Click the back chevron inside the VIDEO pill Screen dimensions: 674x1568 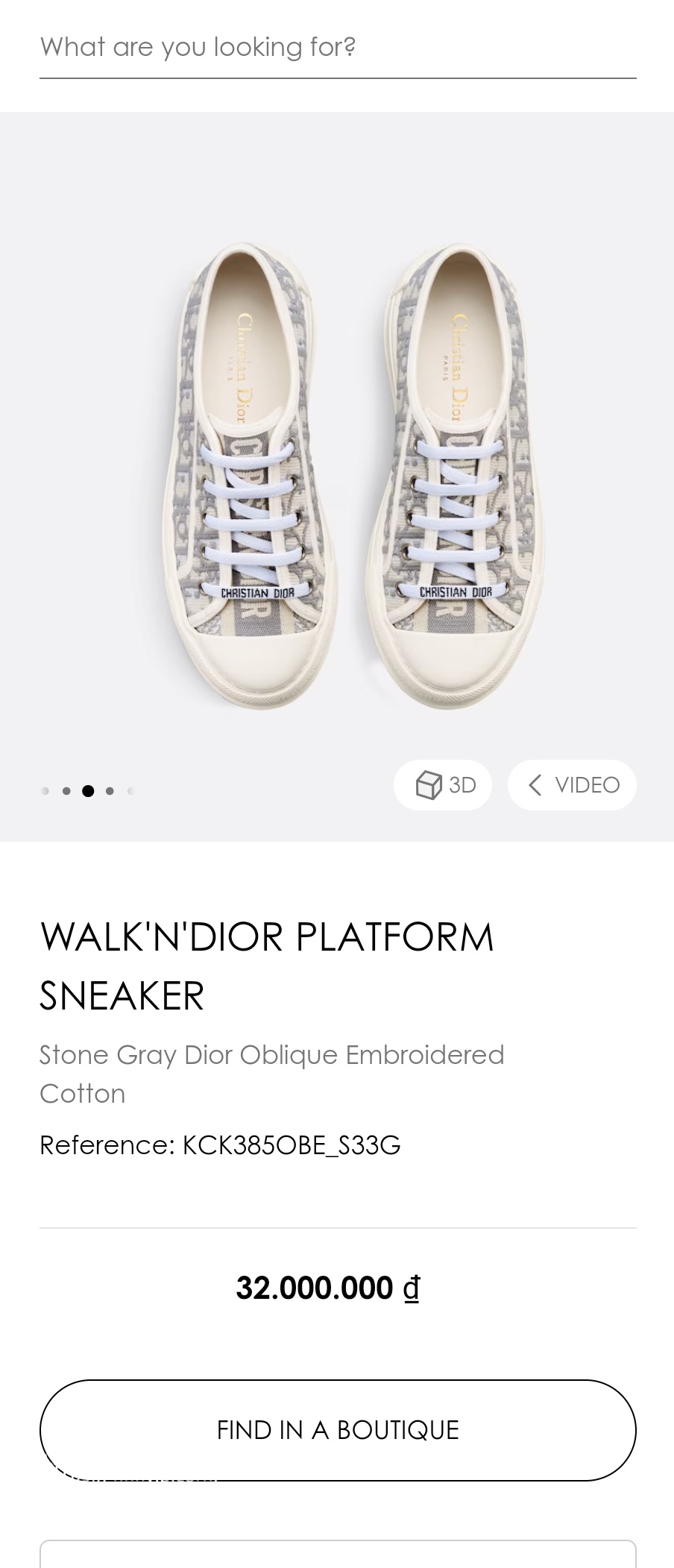click(535, 784)
